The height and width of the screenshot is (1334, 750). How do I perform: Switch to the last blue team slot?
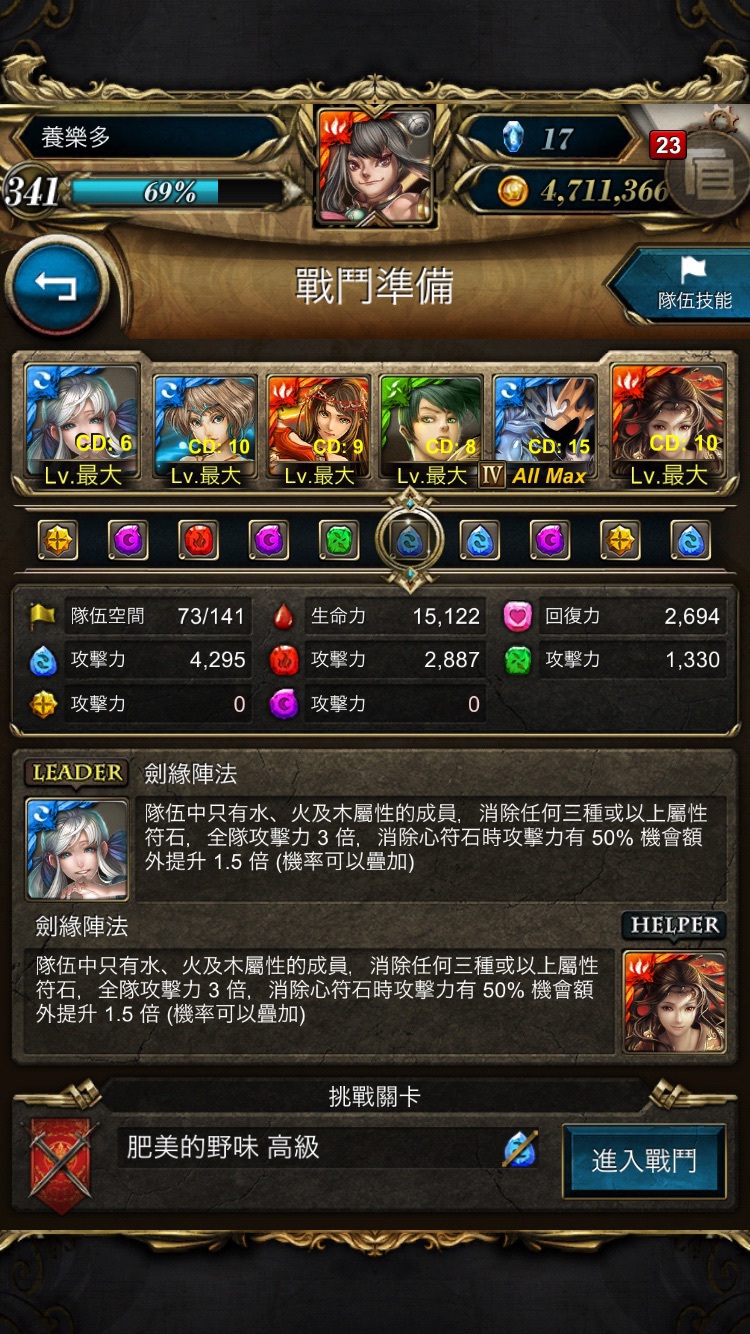(690, 541)
